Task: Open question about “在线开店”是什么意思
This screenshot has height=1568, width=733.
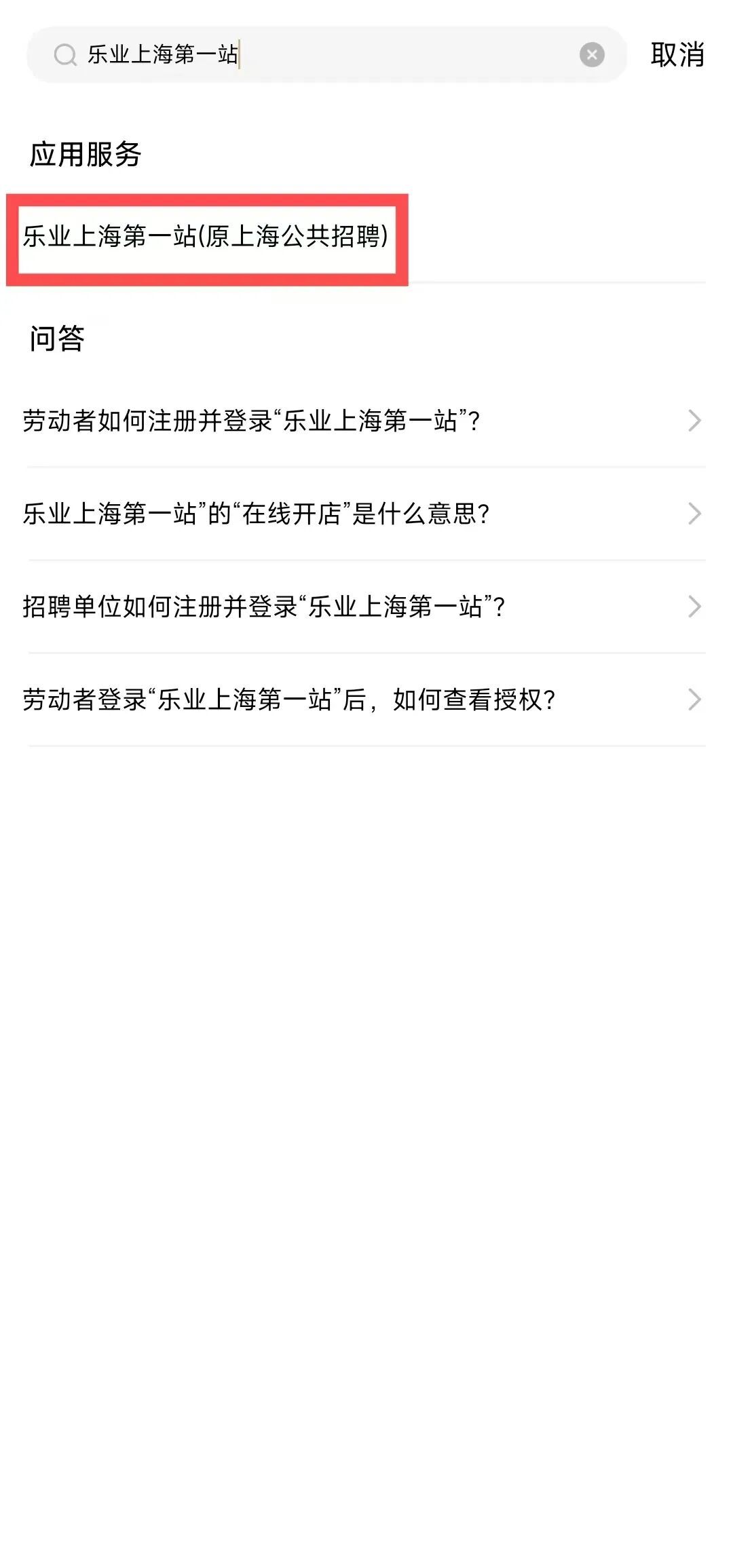Action: (365, 514)
